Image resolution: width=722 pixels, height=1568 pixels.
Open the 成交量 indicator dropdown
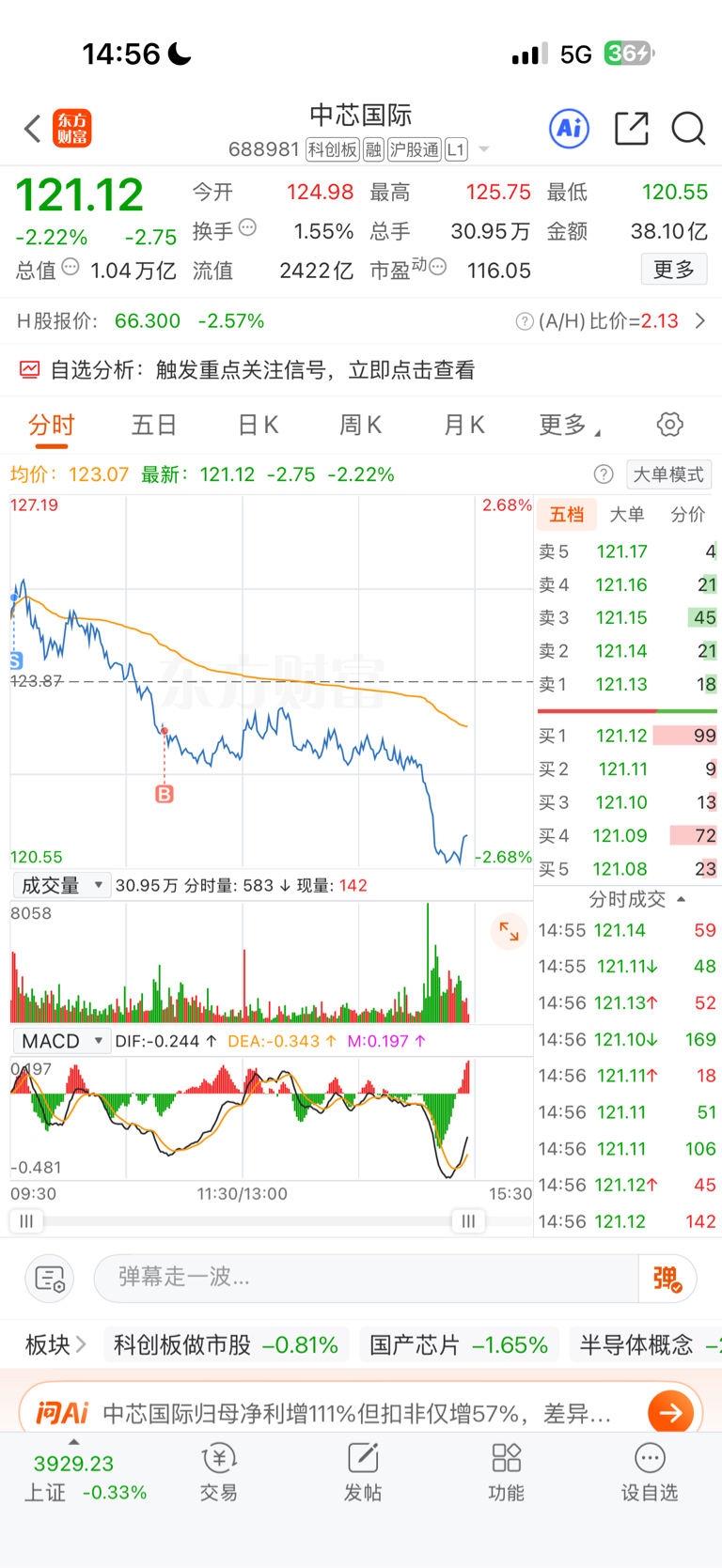(61, 885)
